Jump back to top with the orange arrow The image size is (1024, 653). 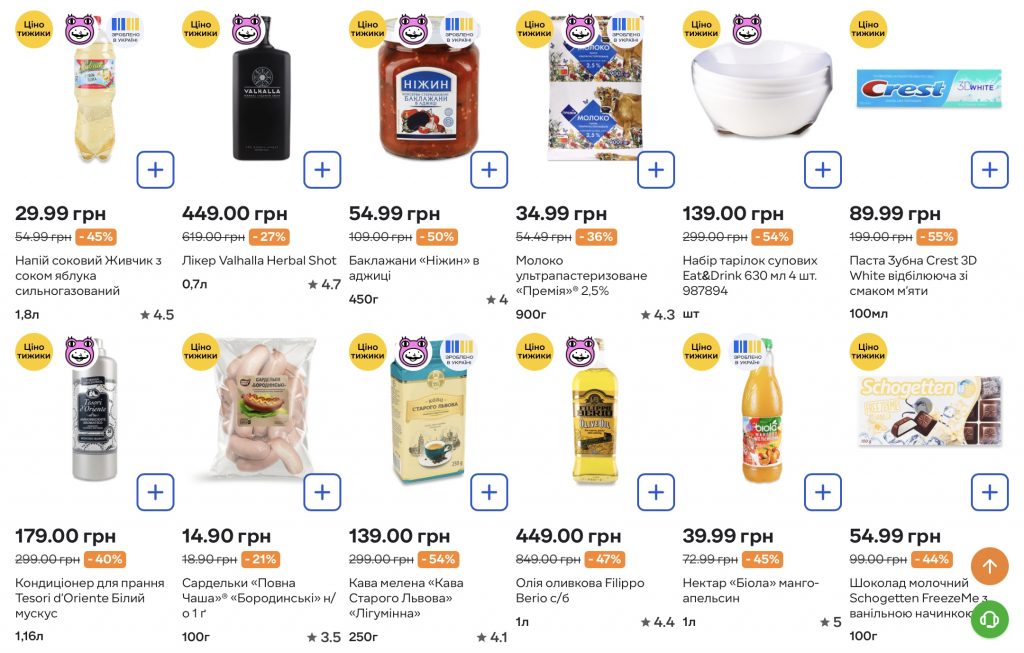tap(989, 566)
